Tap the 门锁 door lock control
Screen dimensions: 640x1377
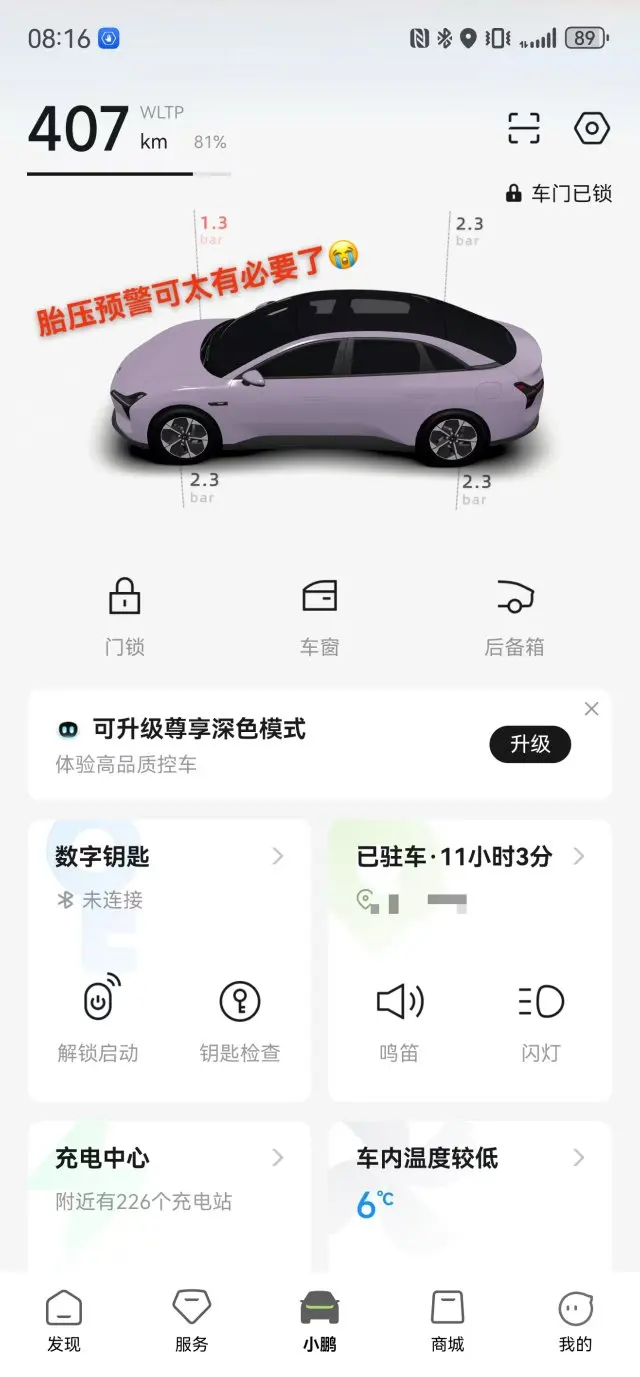point(125,616)
